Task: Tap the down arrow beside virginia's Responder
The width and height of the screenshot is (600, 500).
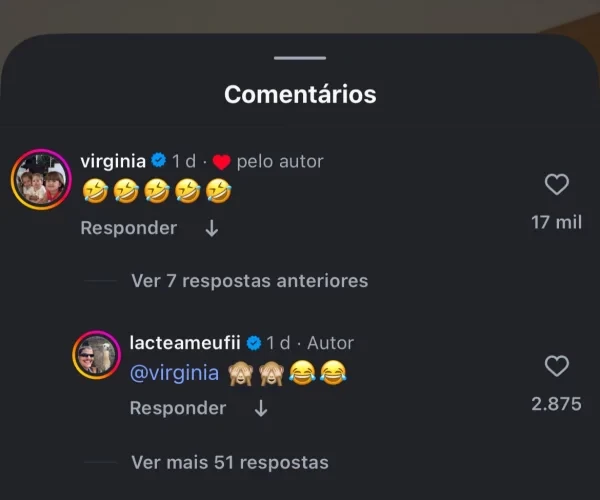Action: tap(212, 228)
